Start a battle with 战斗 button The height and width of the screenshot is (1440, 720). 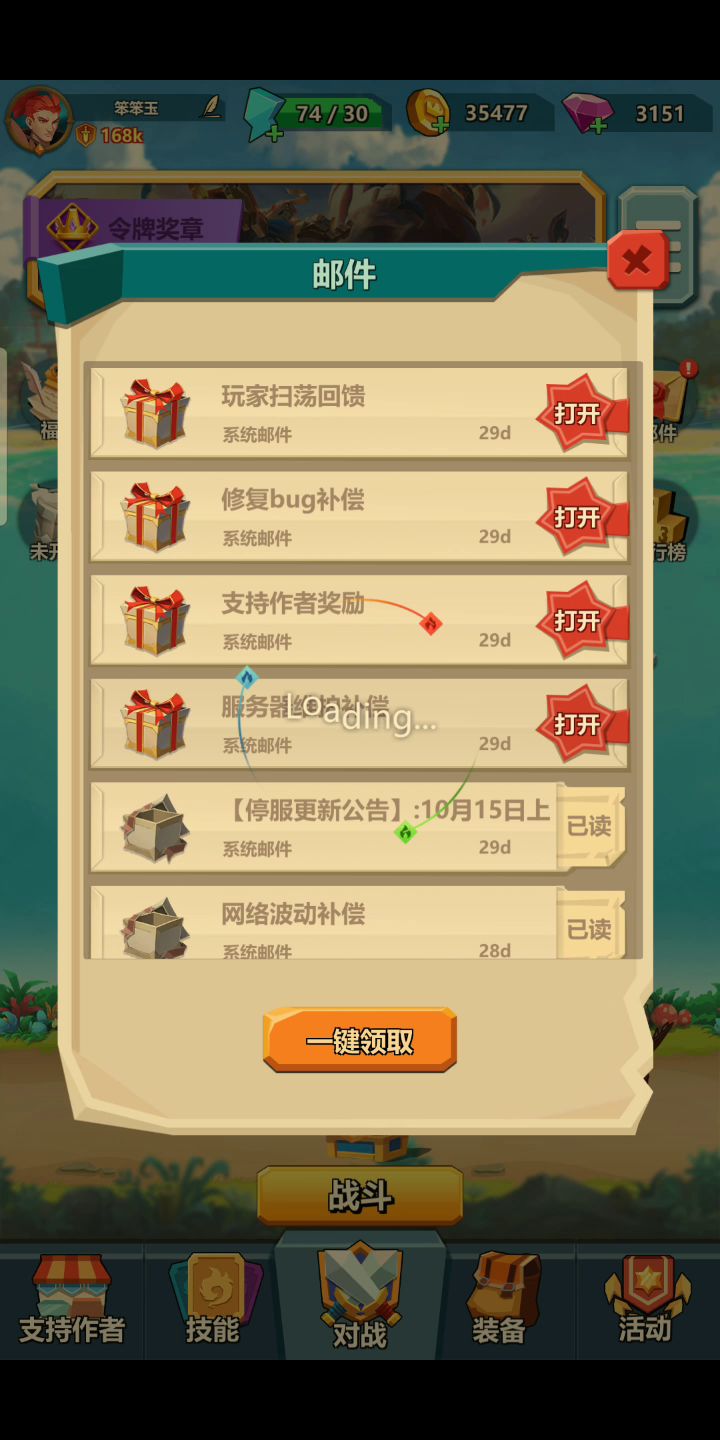pos(360,1195)
